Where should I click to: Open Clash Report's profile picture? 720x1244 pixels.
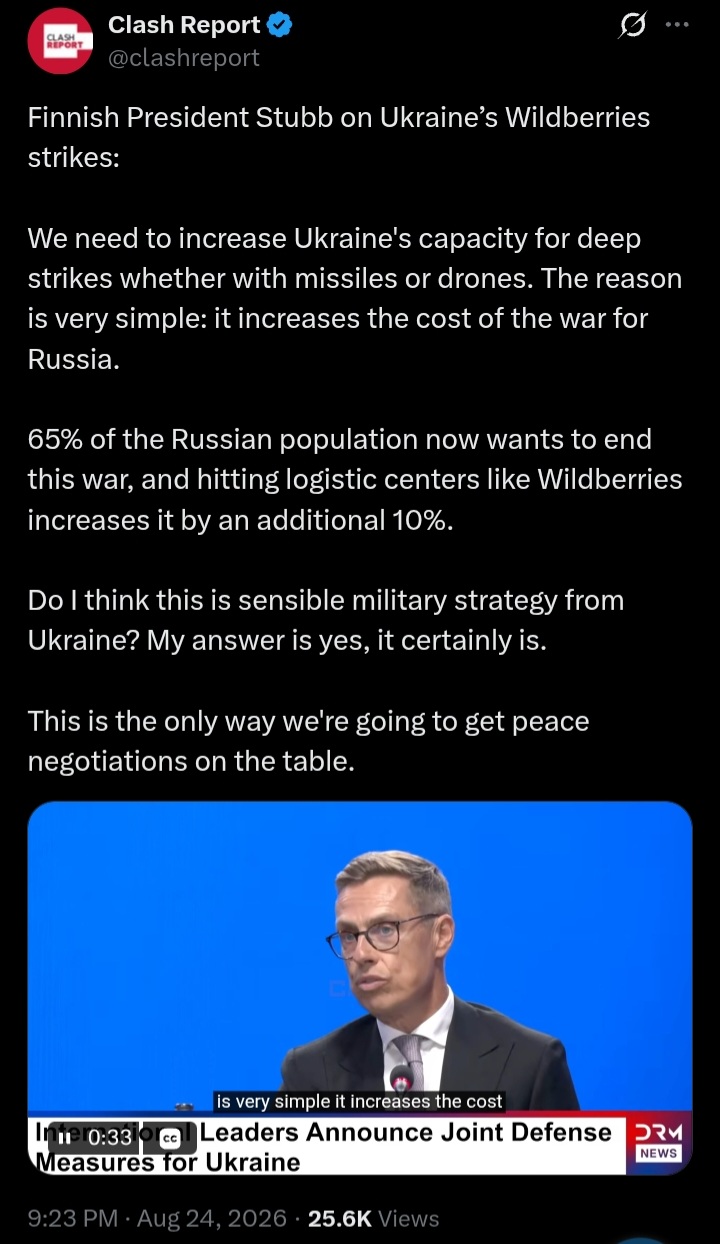coord(60,41)
